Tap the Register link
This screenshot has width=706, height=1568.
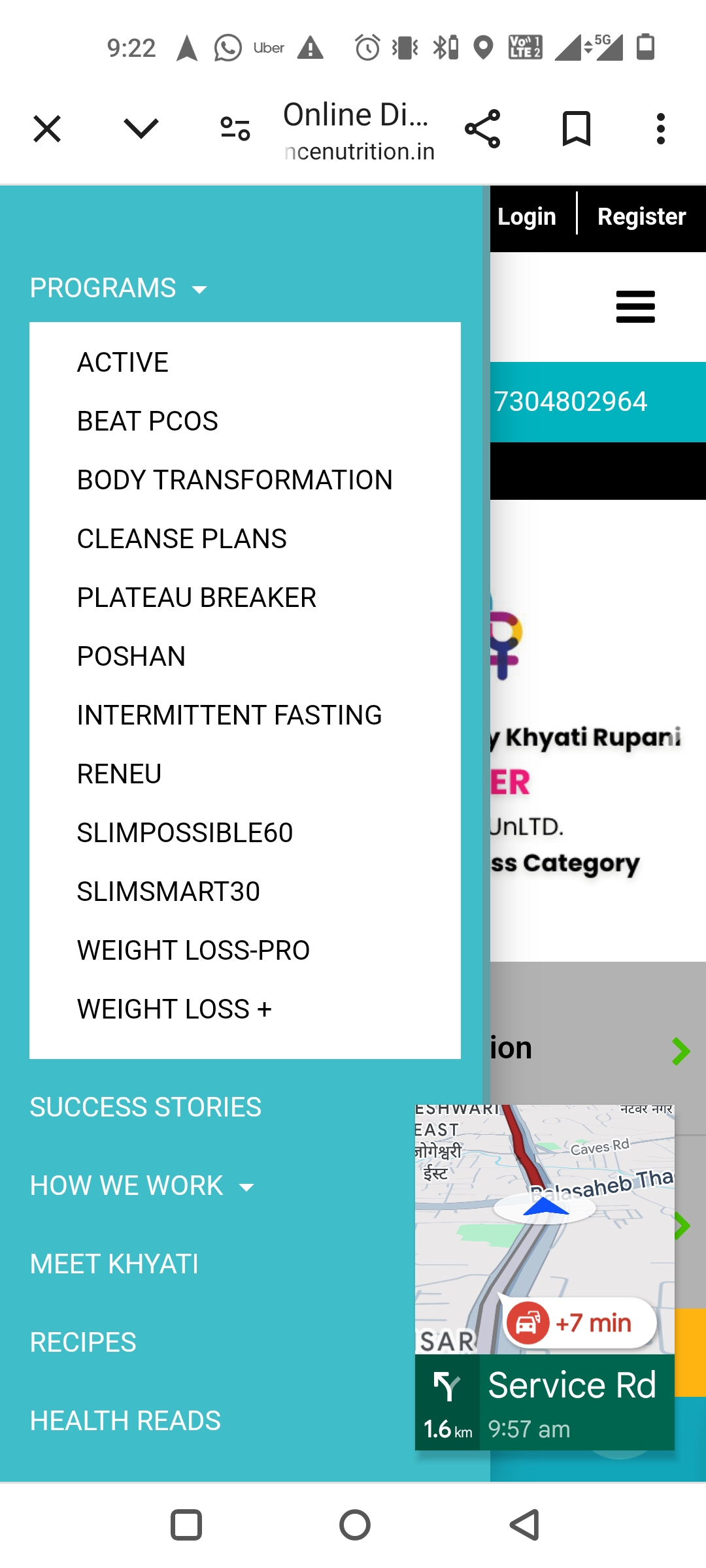tap(642, 216)
